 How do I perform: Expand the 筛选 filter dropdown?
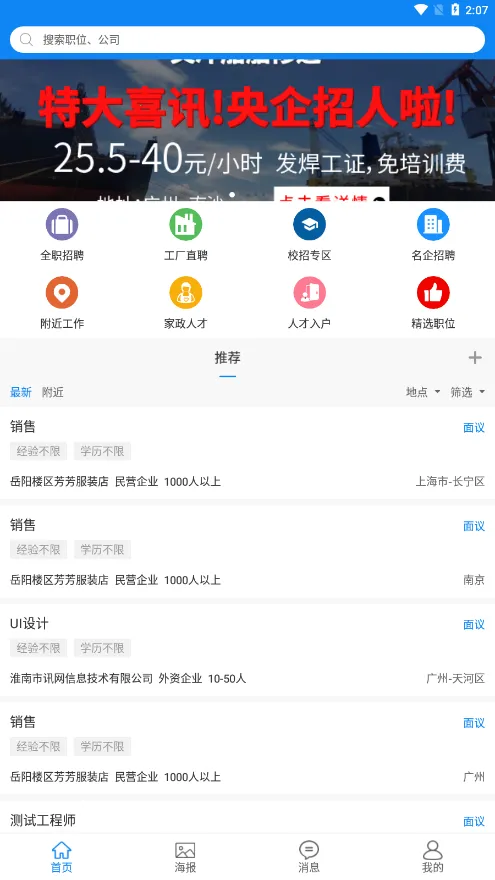[x=468, y=392]
